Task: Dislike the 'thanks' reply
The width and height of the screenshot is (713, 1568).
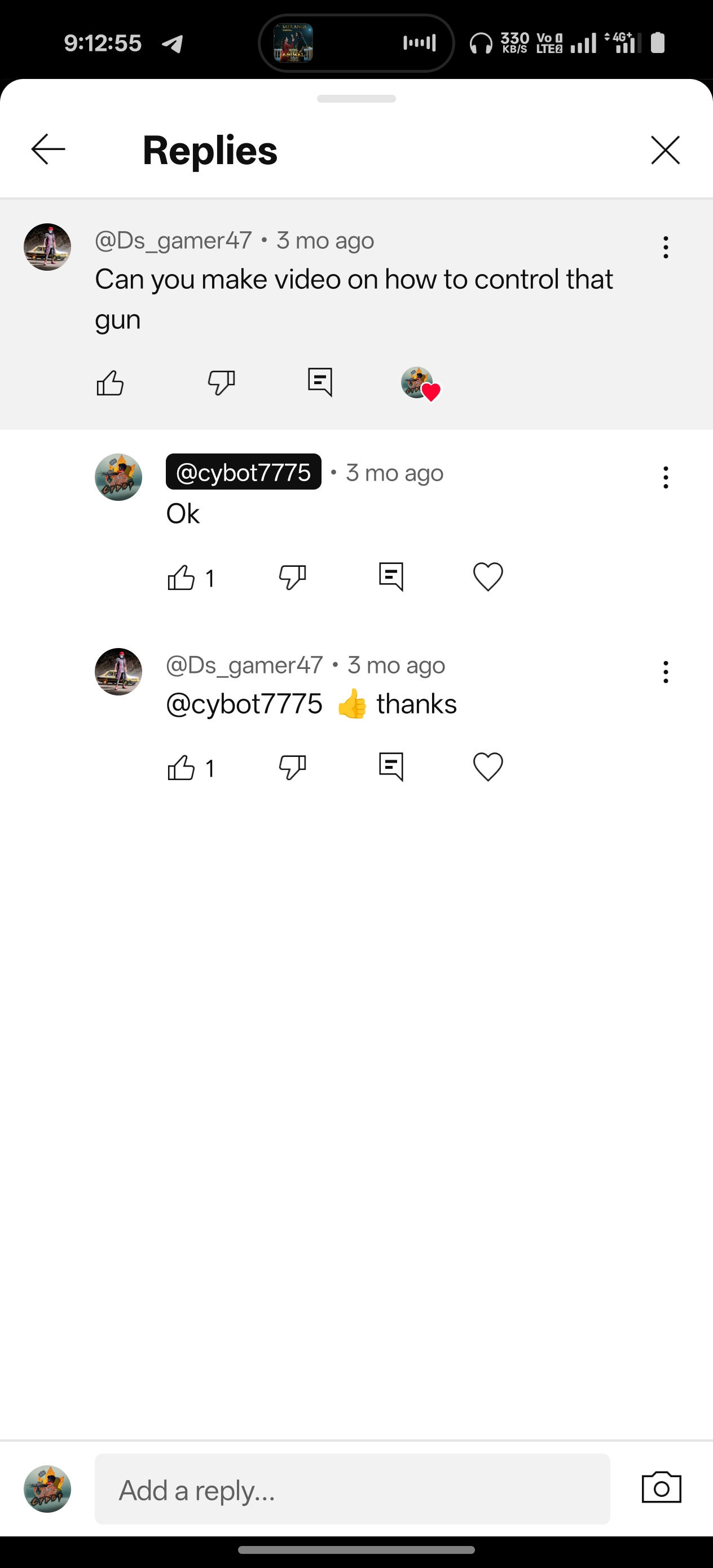Action: [x=292, y=767]
